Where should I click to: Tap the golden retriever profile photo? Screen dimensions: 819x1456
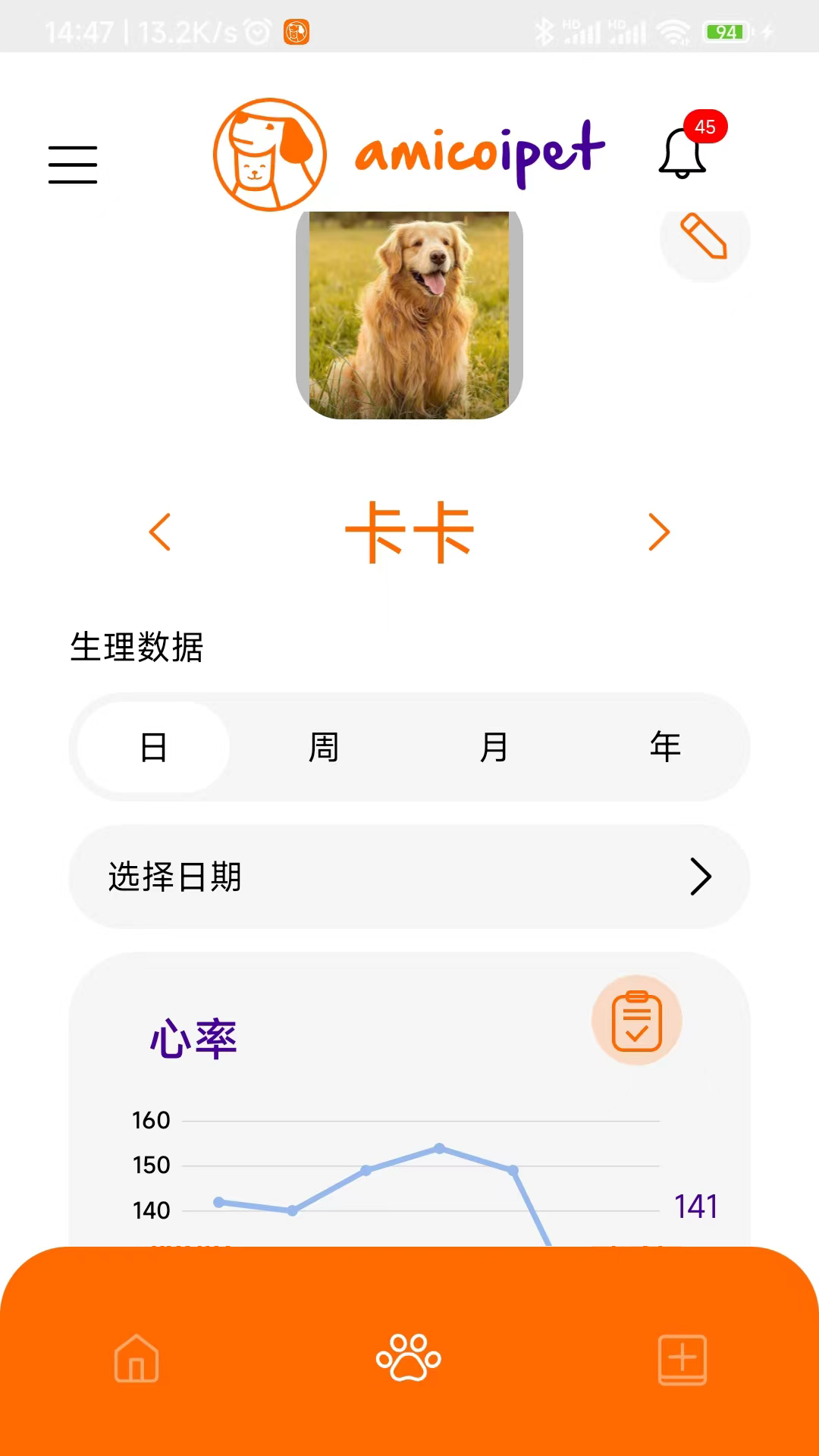(409, 313)
